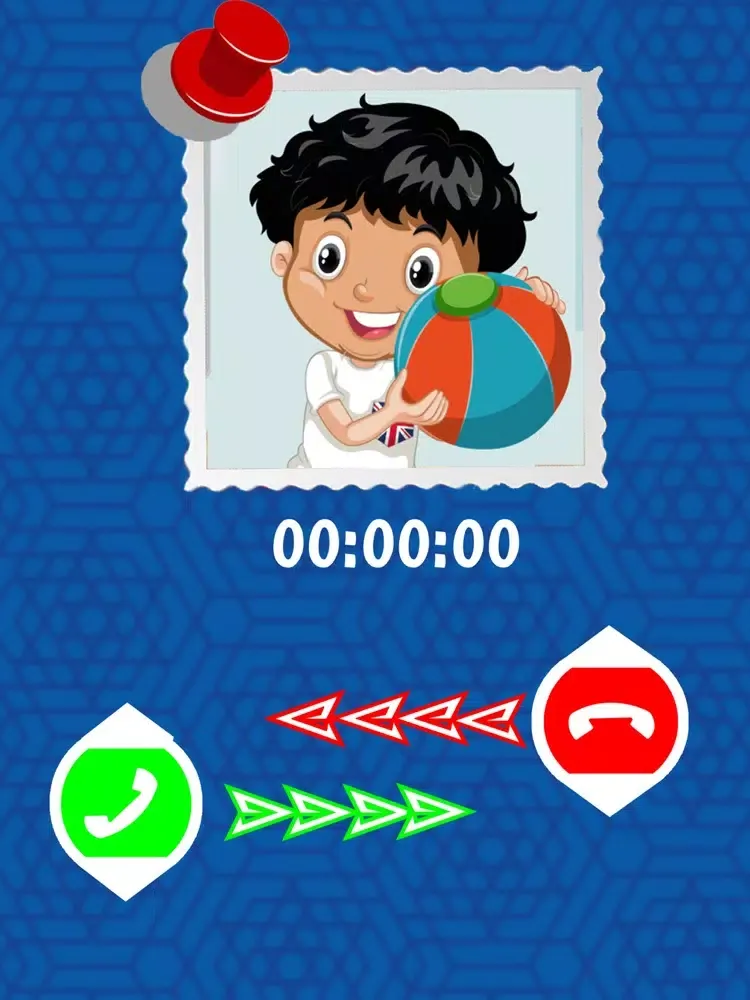Answer the call with the green phone button
Screen dimensions: 750x1000
pyautogui.click(x=126, y=802)
